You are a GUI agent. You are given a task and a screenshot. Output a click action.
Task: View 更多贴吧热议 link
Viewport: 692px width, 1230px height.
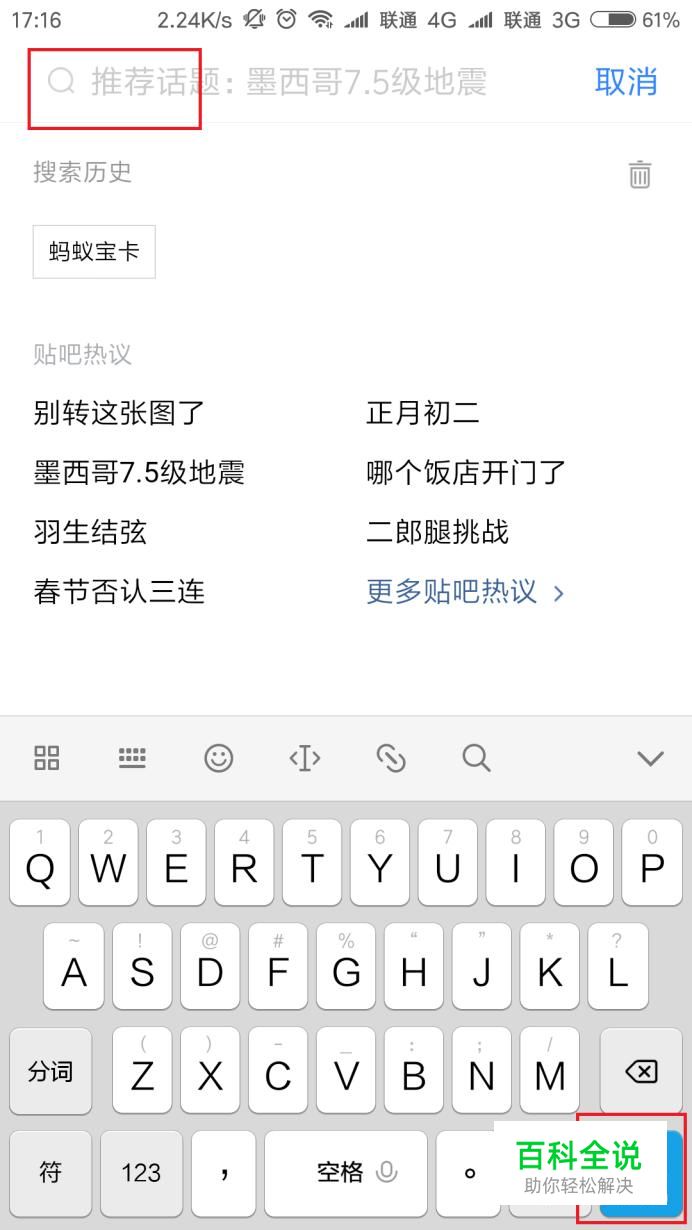click(465, 591)
